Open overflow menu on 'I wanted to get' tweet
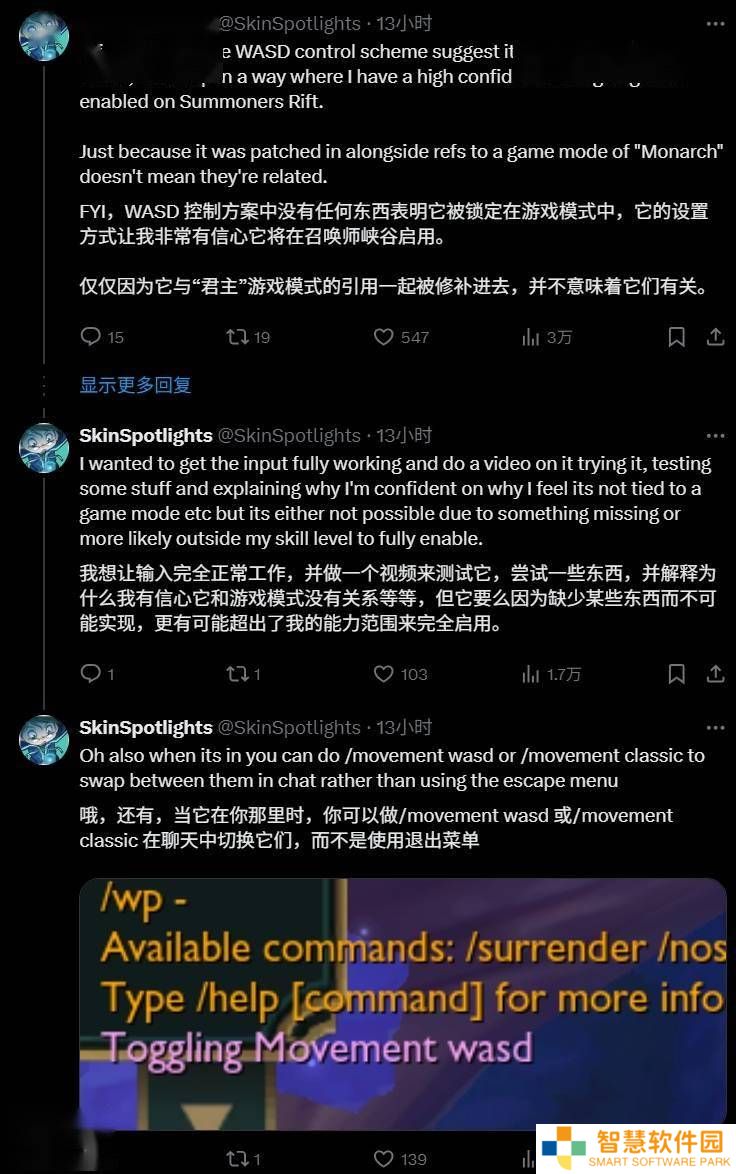736x1174 pixels. 715,436
